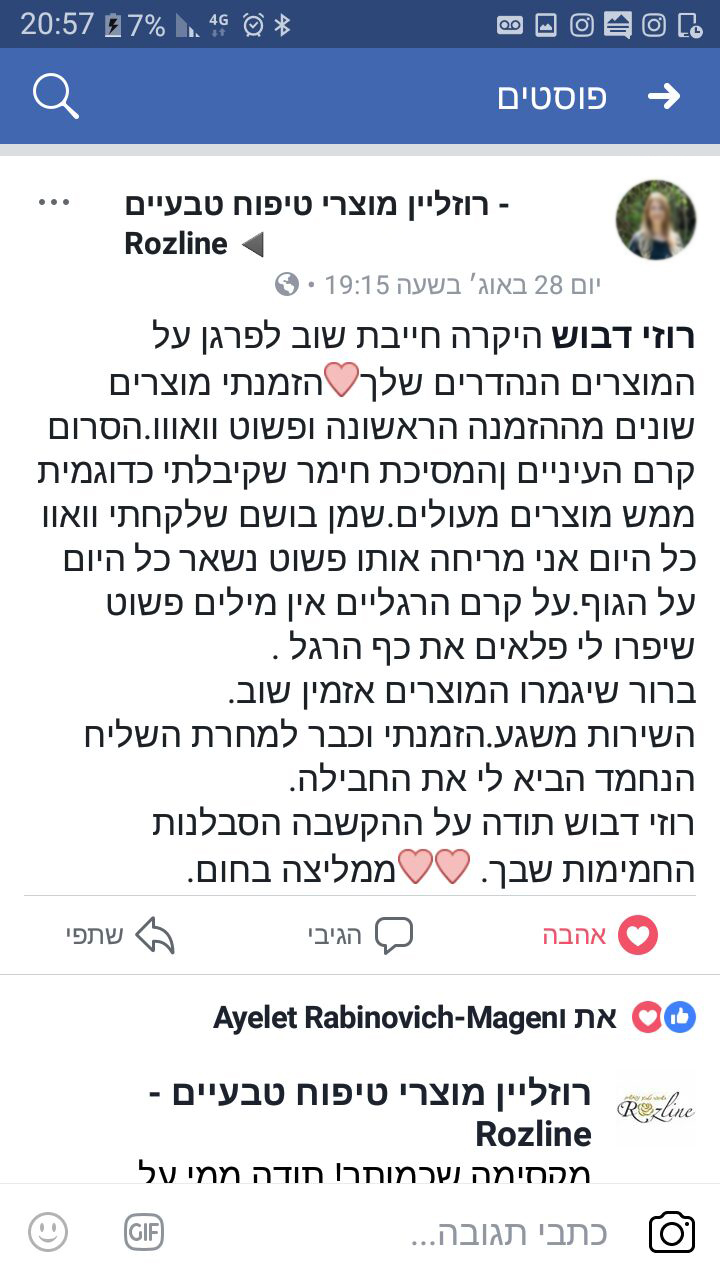The width and height of the screenshot is (720, 1280).
Task: Attach a photo with the camera icon
Action: [x=671, y=1232]
